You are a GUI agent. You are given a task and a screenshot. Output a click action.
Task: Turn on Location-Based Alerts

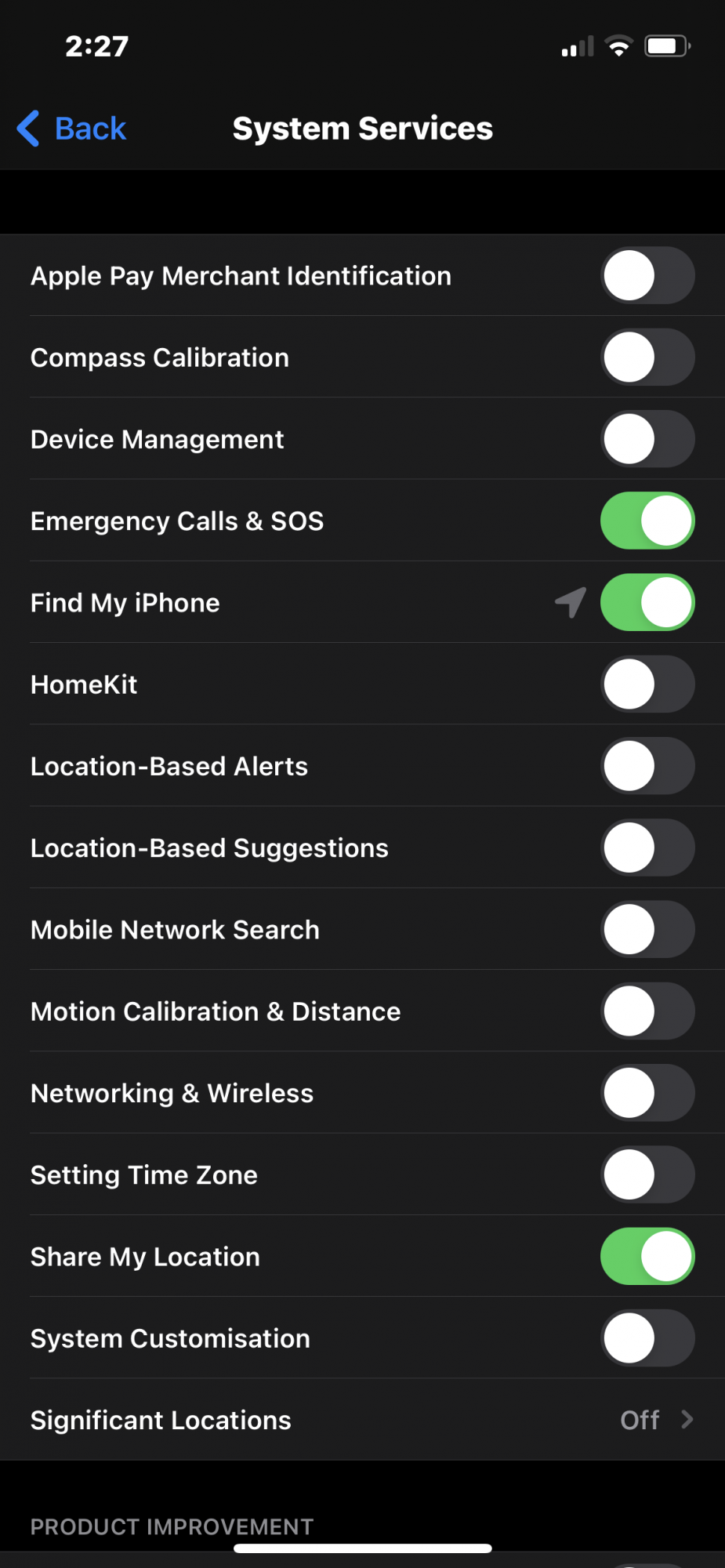pyautogui.click(x=647, y=766)
